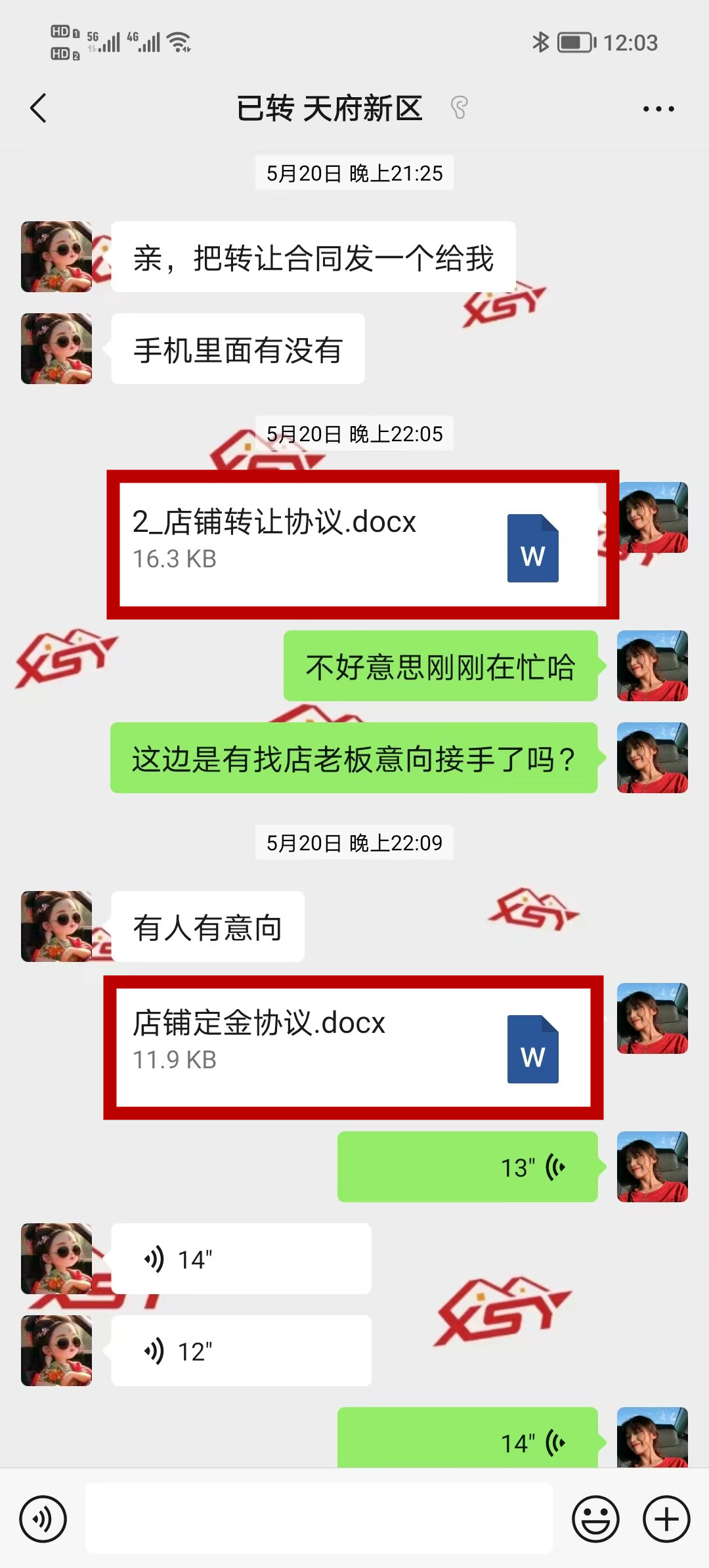
Task: Play the sent 13-second voice message
Action: (467, 1167)
